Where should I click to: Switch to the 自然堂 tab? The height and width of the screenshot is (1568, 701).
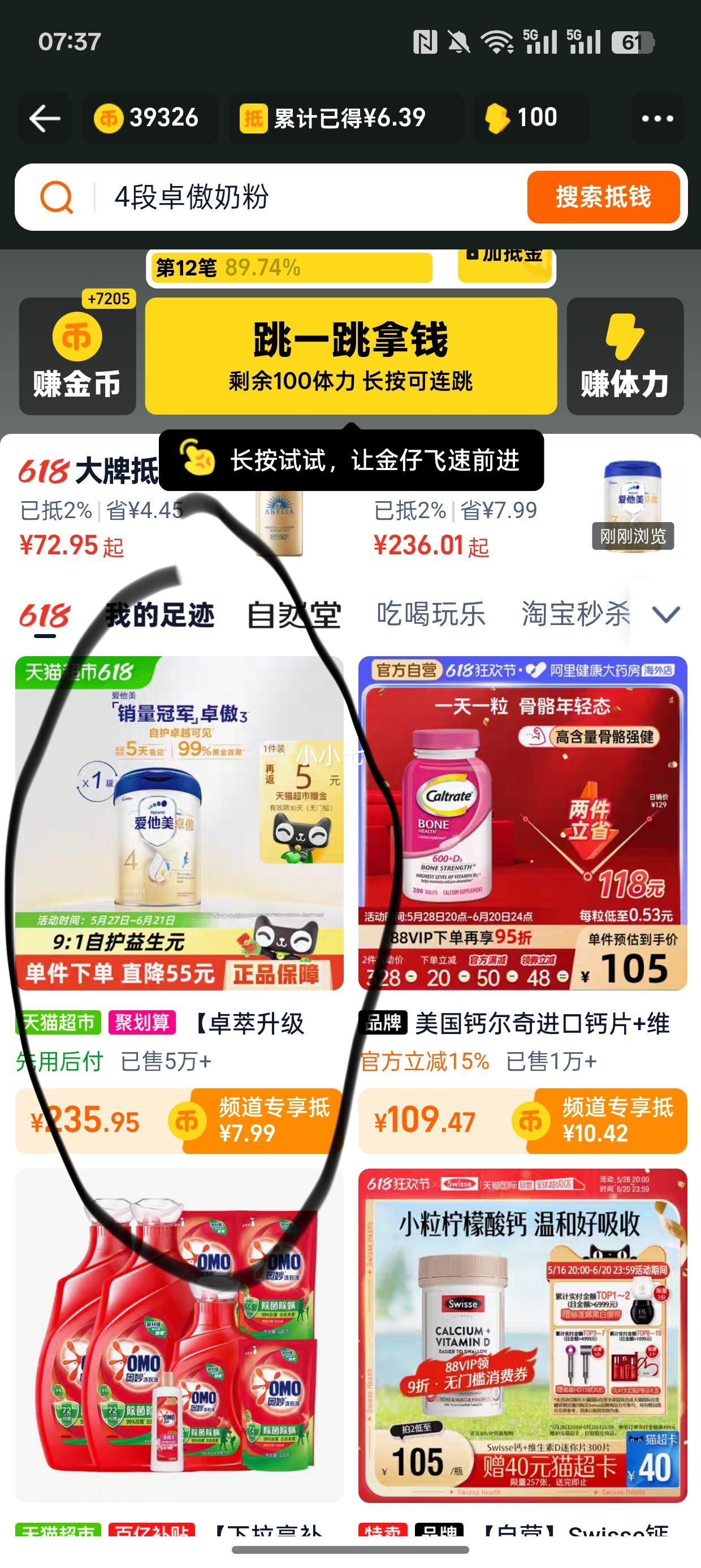[x=294, y=615]
